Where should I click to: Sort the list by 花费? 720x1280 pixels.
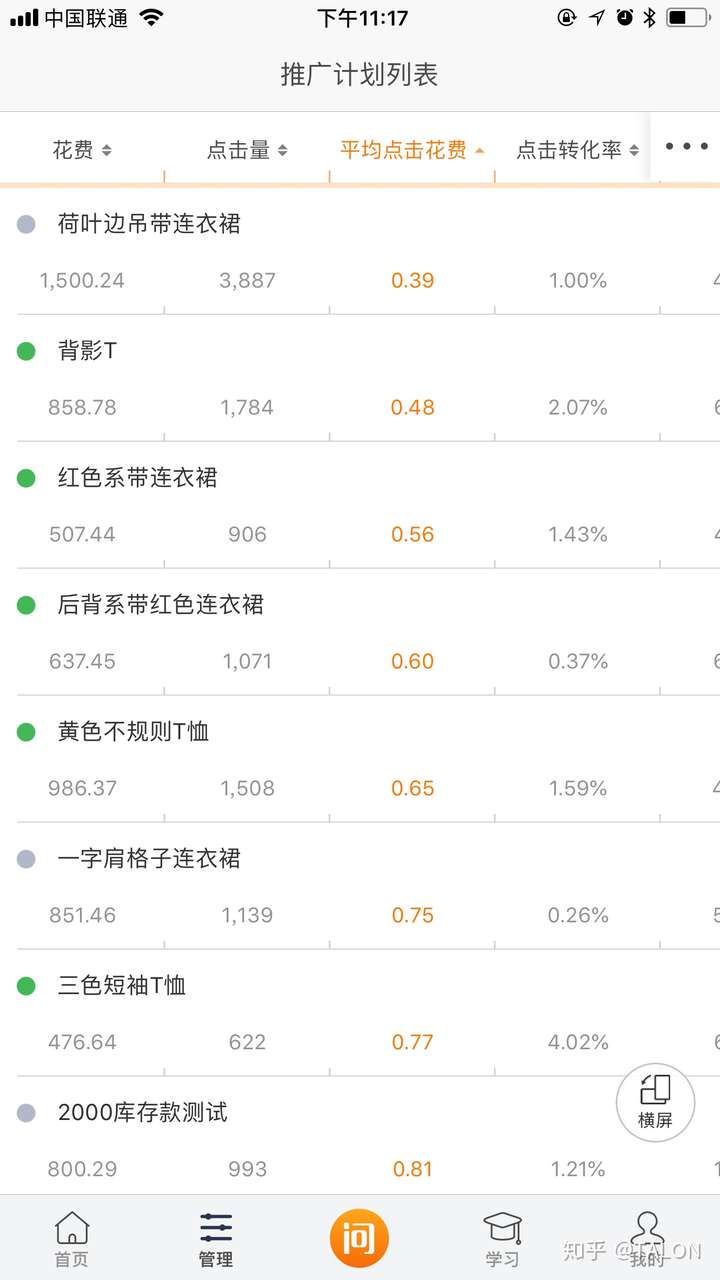(82, 150)
